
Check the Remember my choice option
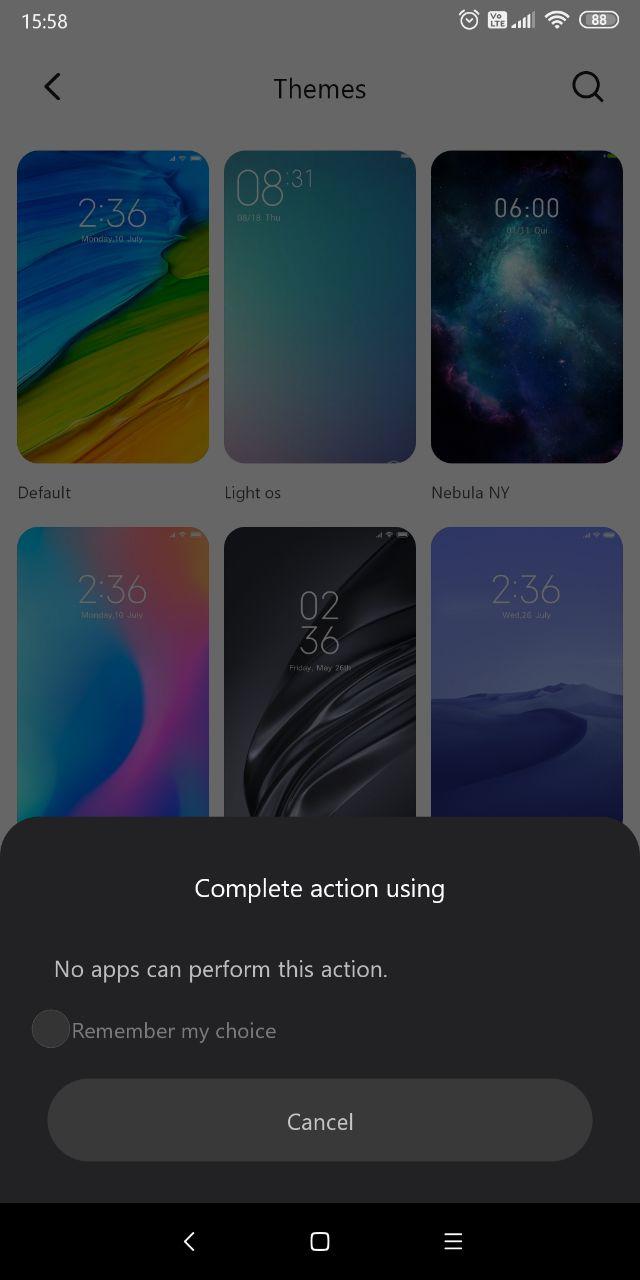(50, 1029)
